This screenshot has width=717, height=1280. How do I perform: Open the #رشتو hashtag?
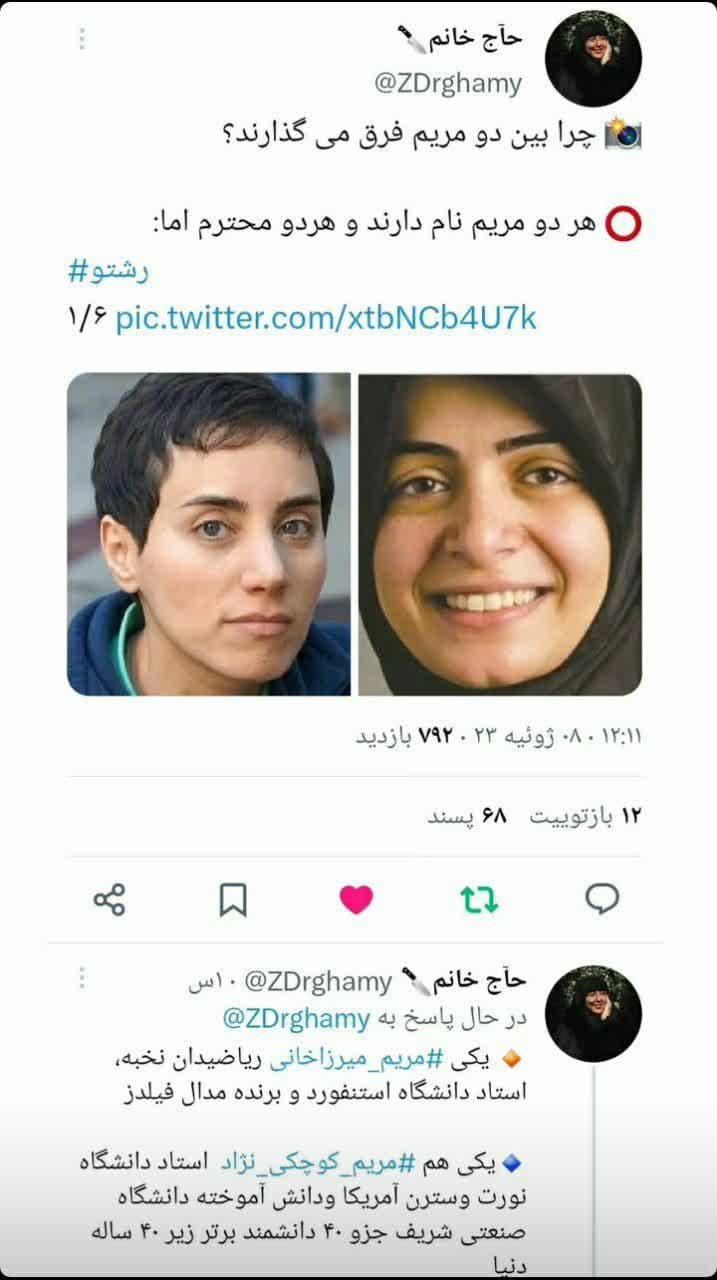tap(108, 270)
